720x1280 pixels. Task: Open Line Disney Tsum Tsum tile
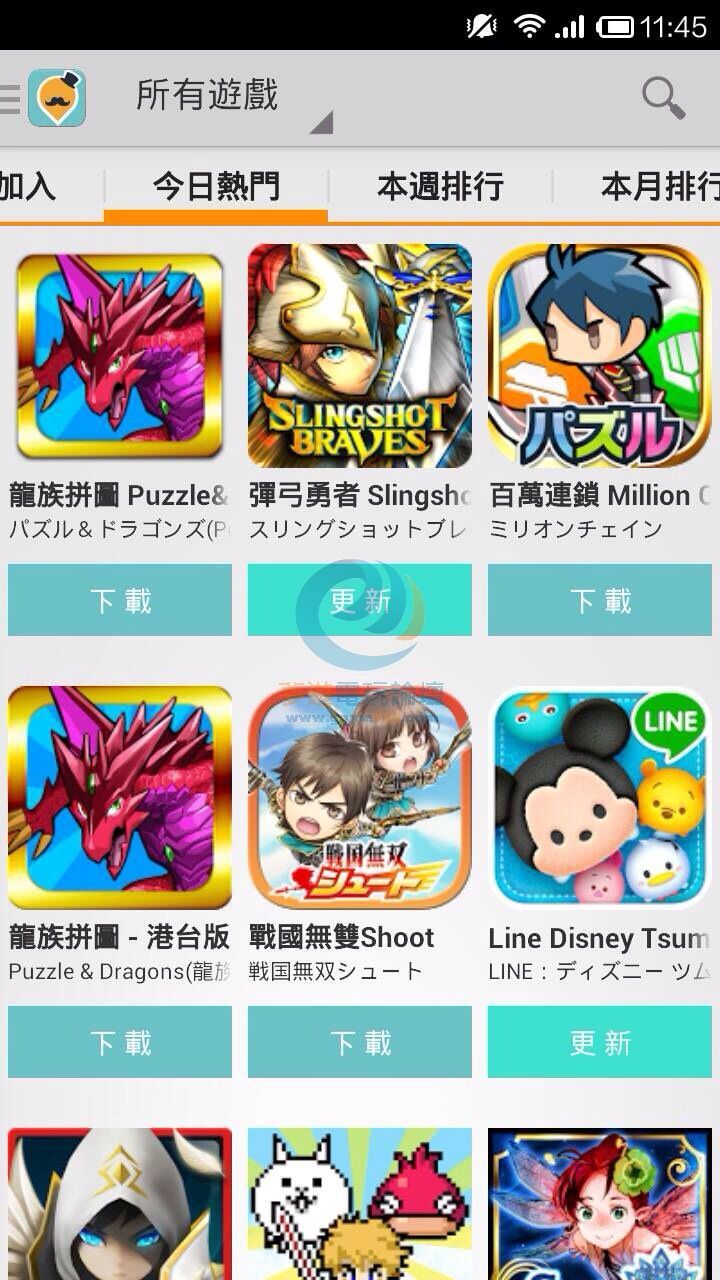pyautogui.click(x=600, y=798)
